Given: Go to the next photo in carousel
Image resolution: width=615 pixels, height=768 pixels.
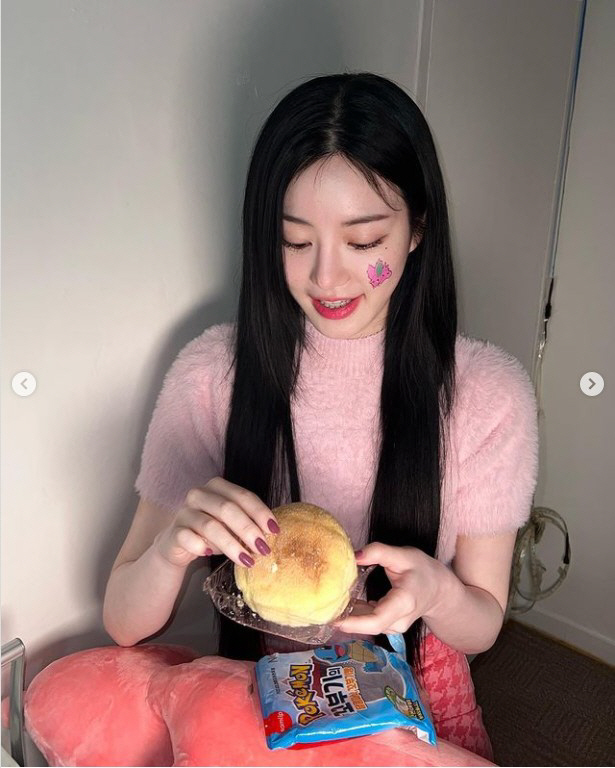Looking at the screenshot, I should [591, 384].
